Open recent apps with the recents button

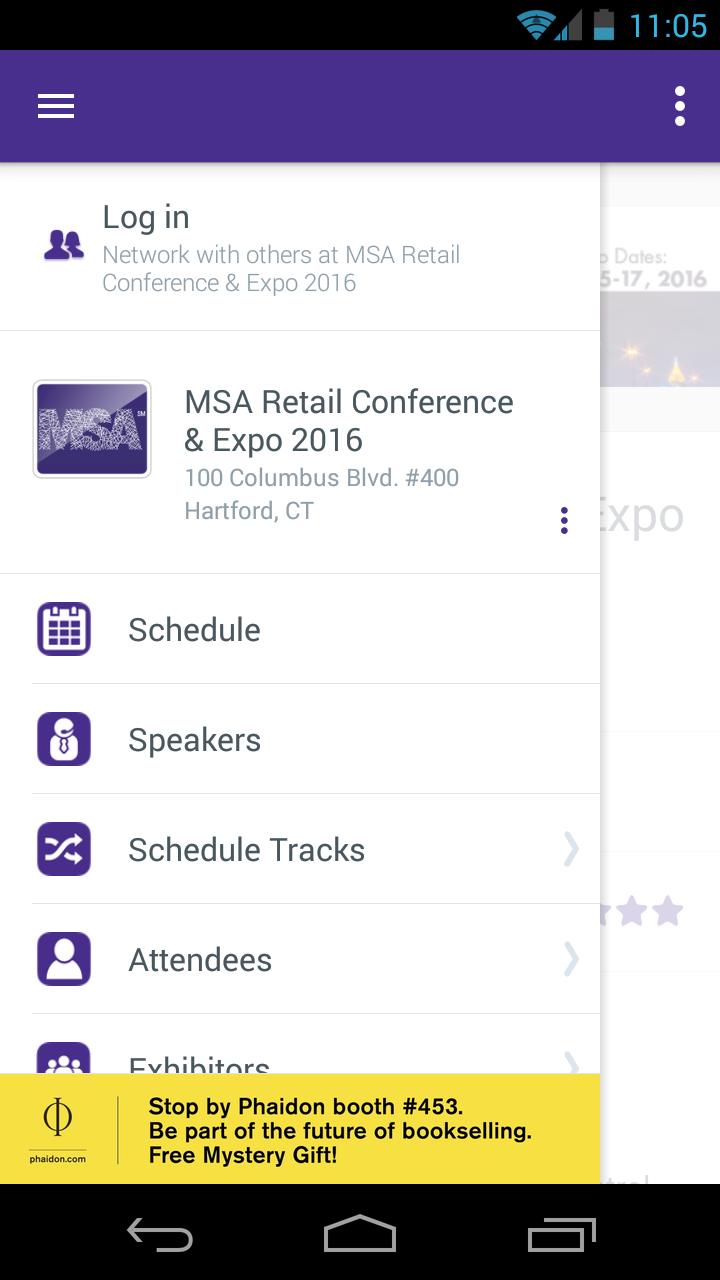[560, 1235]
